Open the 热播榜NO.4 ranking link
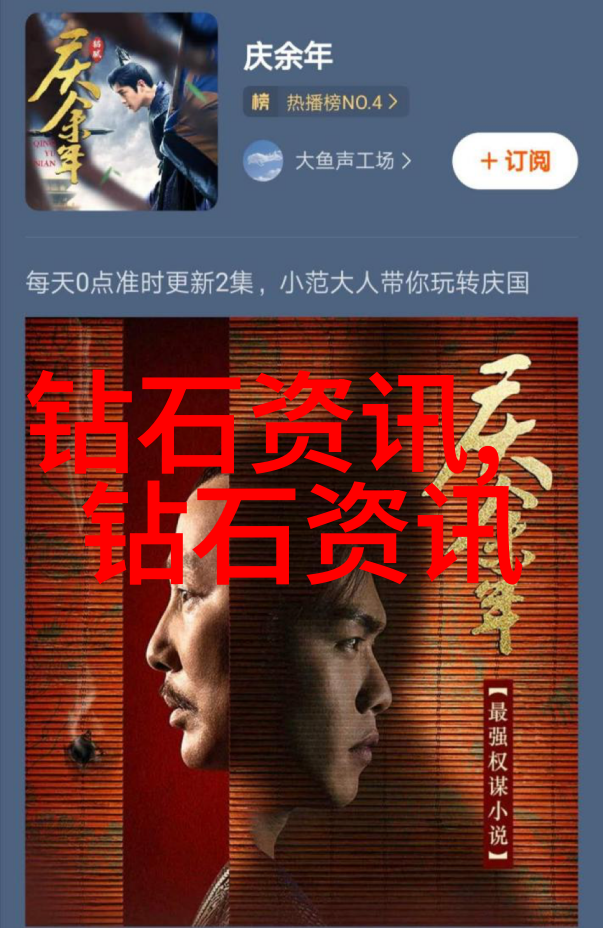 326,101
